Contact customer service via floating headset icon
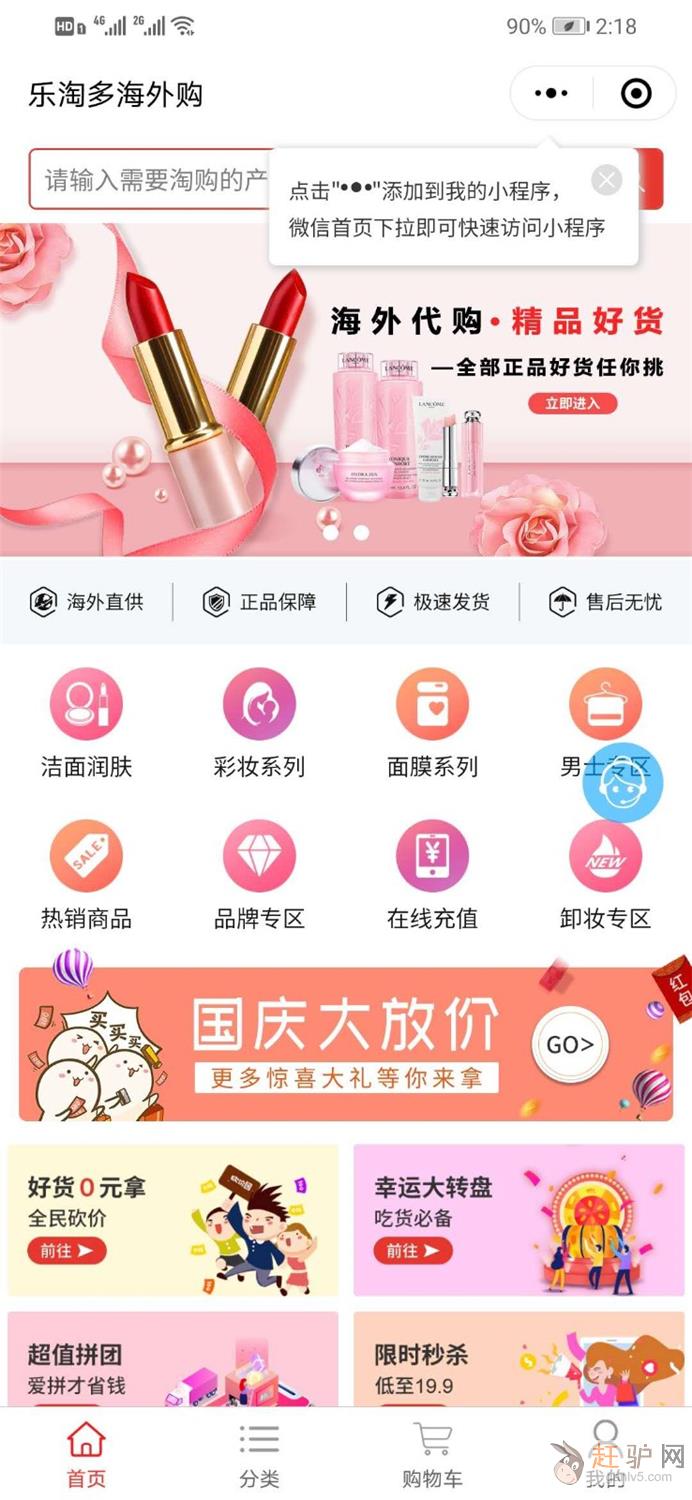Image resolution: width=692 pixels, height=1500 pixels. point(622,784)
